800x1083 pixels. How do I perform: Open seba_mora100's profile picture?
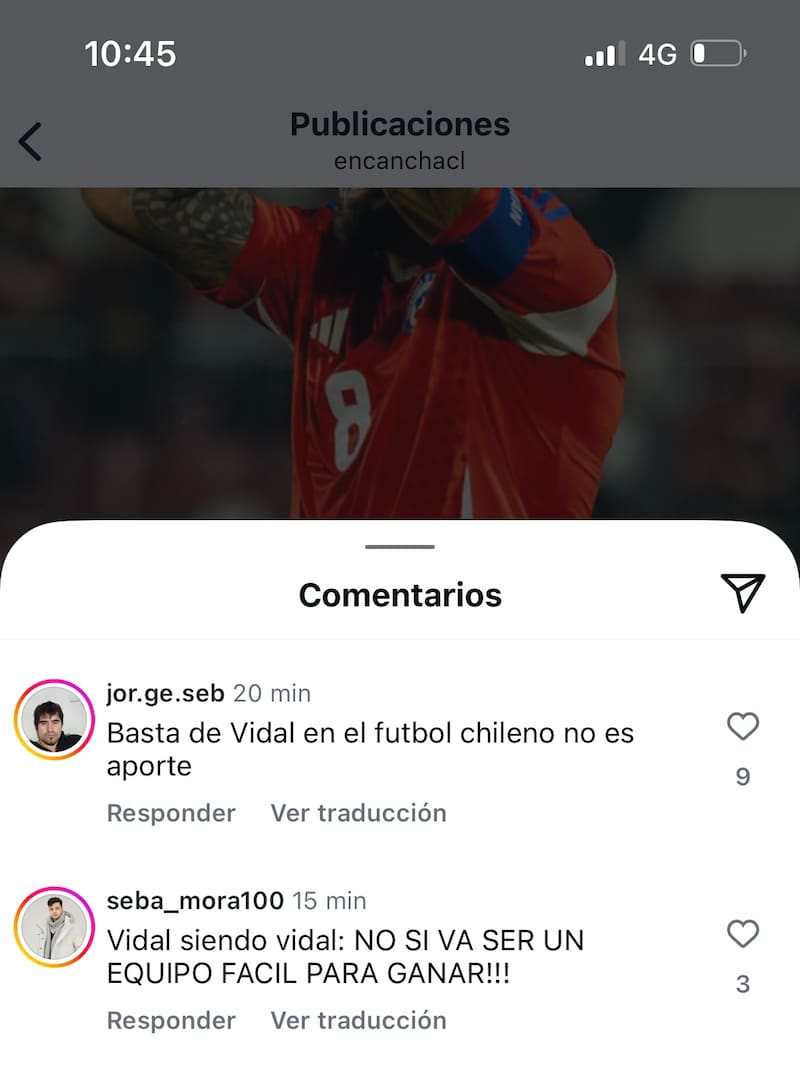point(54,927)
